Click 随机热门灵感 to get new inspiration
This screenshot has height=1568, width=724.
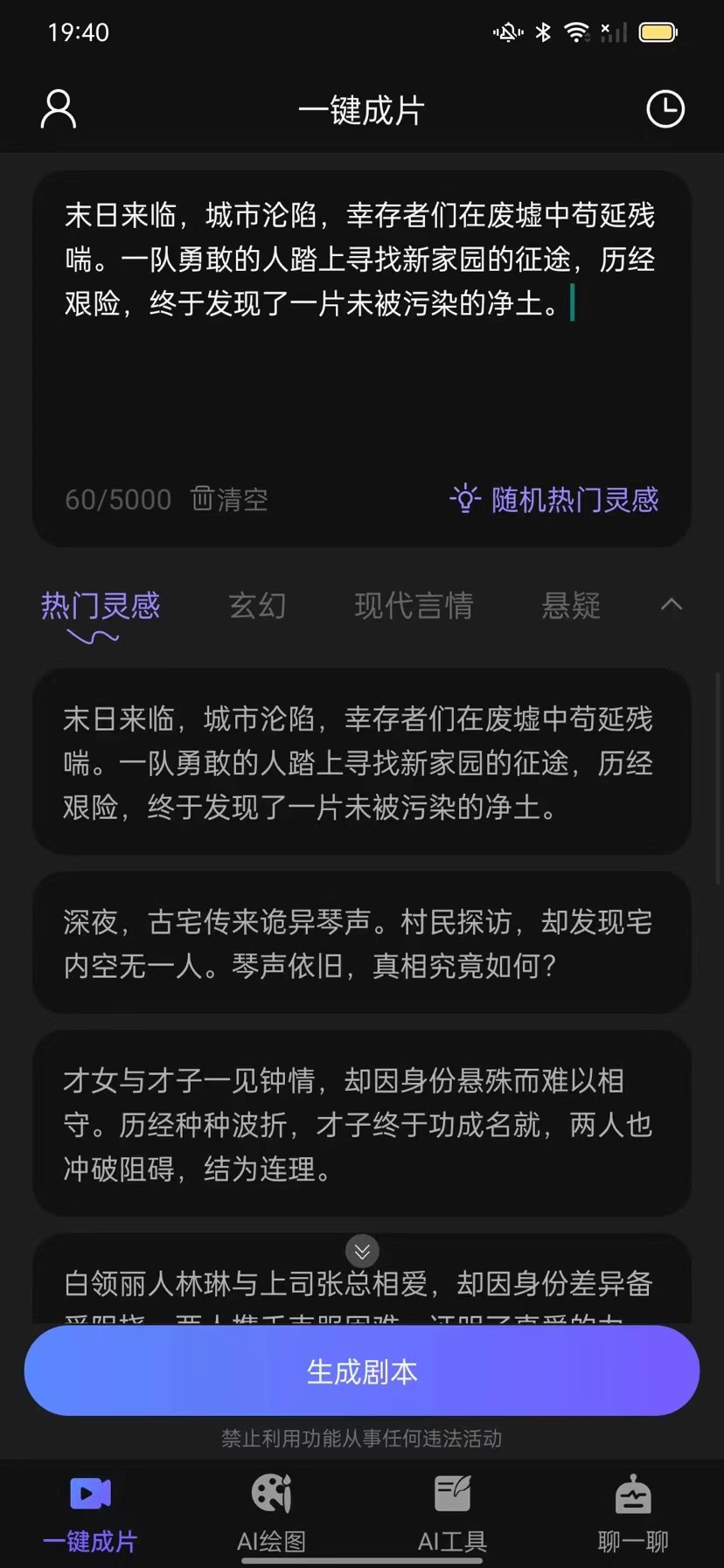click(x=574, y=498)
